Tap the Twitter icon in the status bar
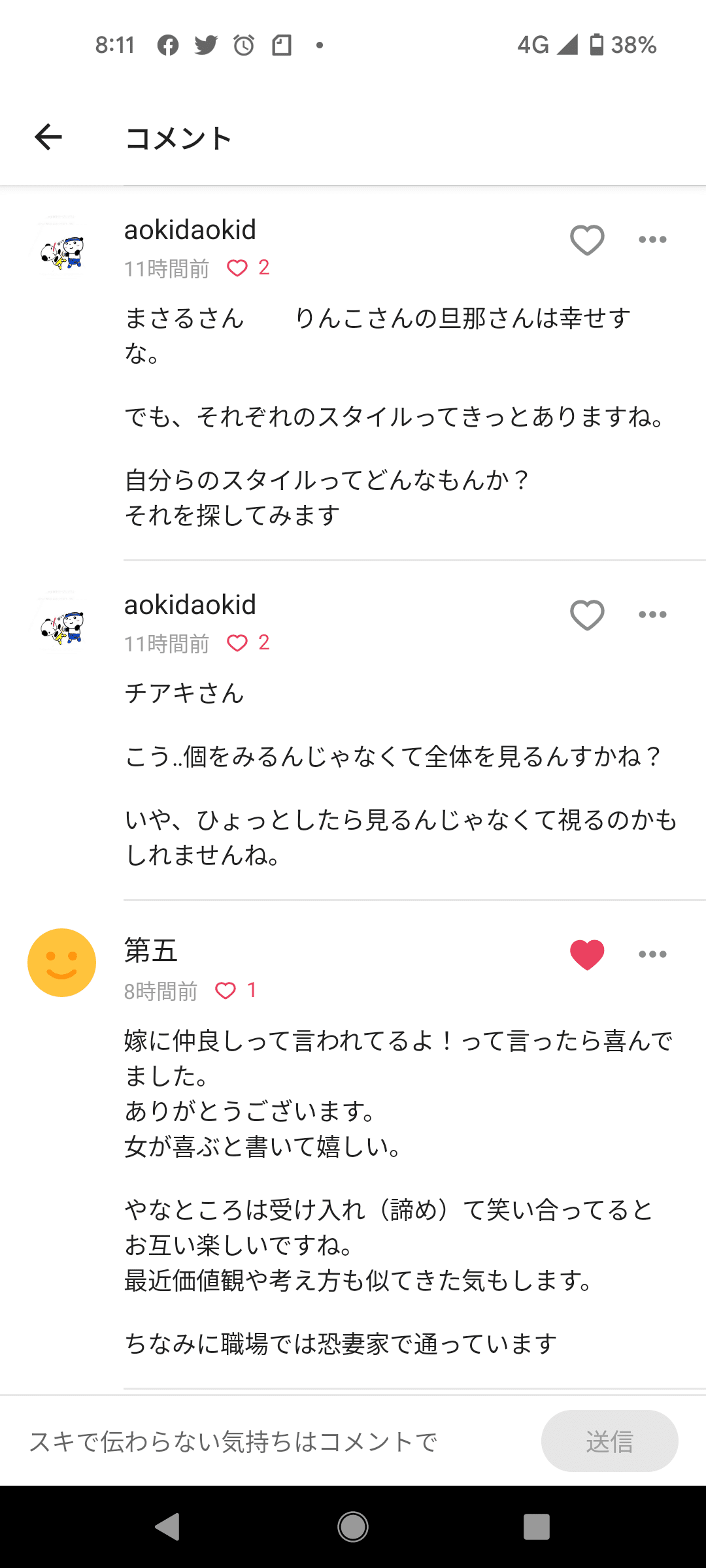This screenshot has height=1568, width=706. 205,44
